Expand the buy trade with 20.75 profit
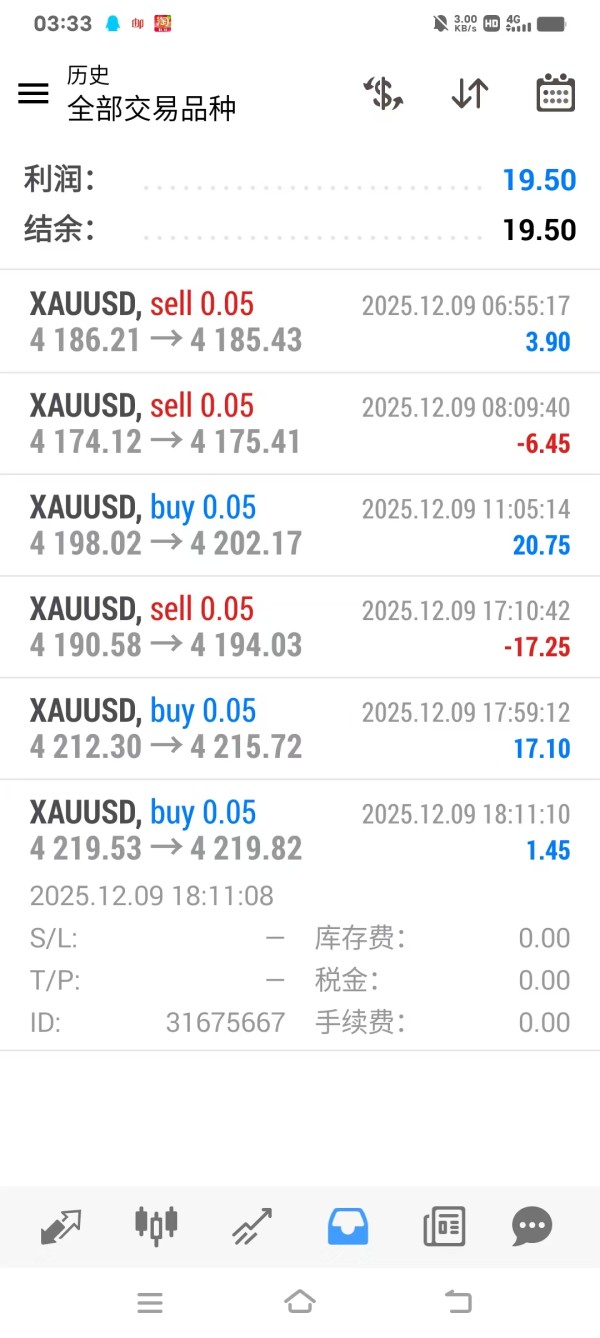The image size is (600, 1338). coord(300,526)
